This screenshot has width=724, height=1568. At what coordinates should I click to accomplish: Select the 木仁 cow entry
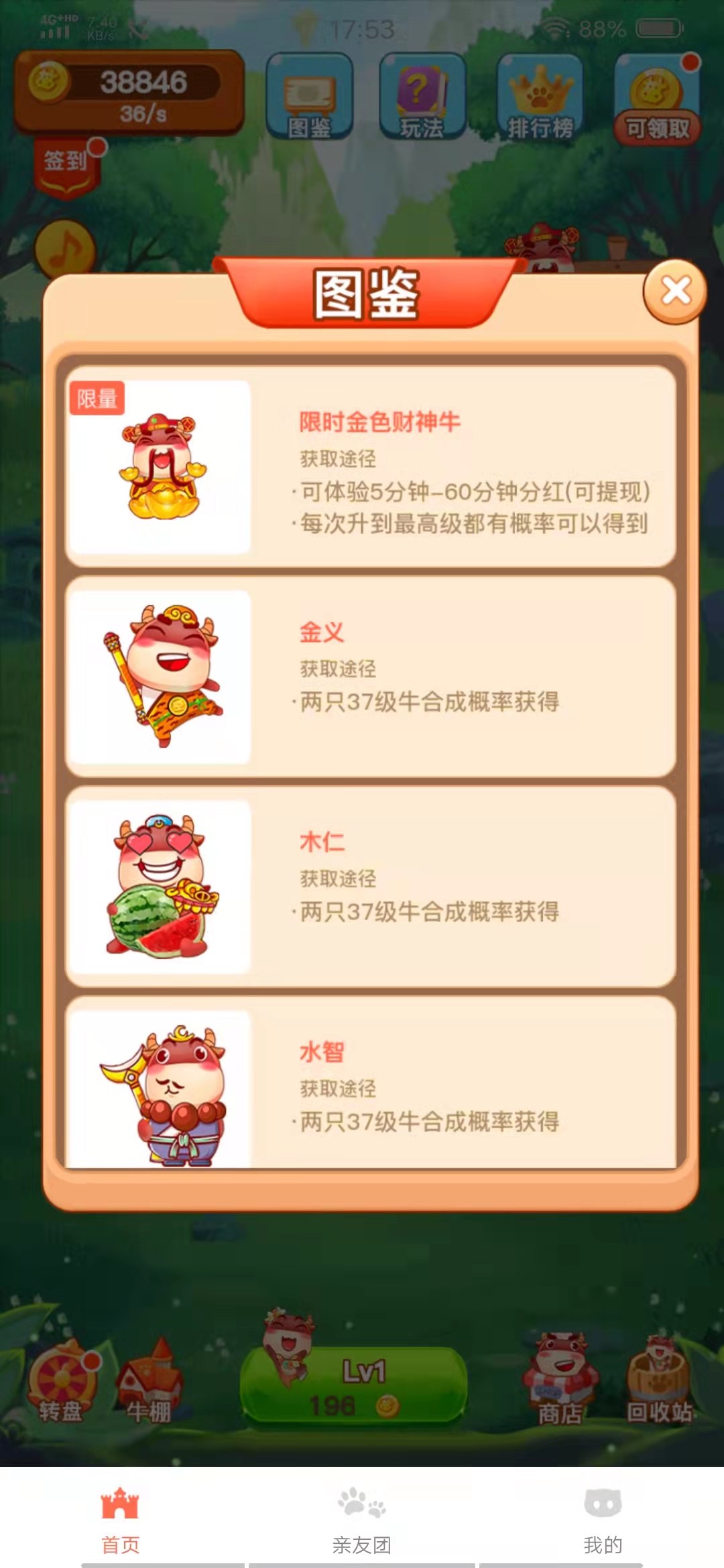(370, 887)
